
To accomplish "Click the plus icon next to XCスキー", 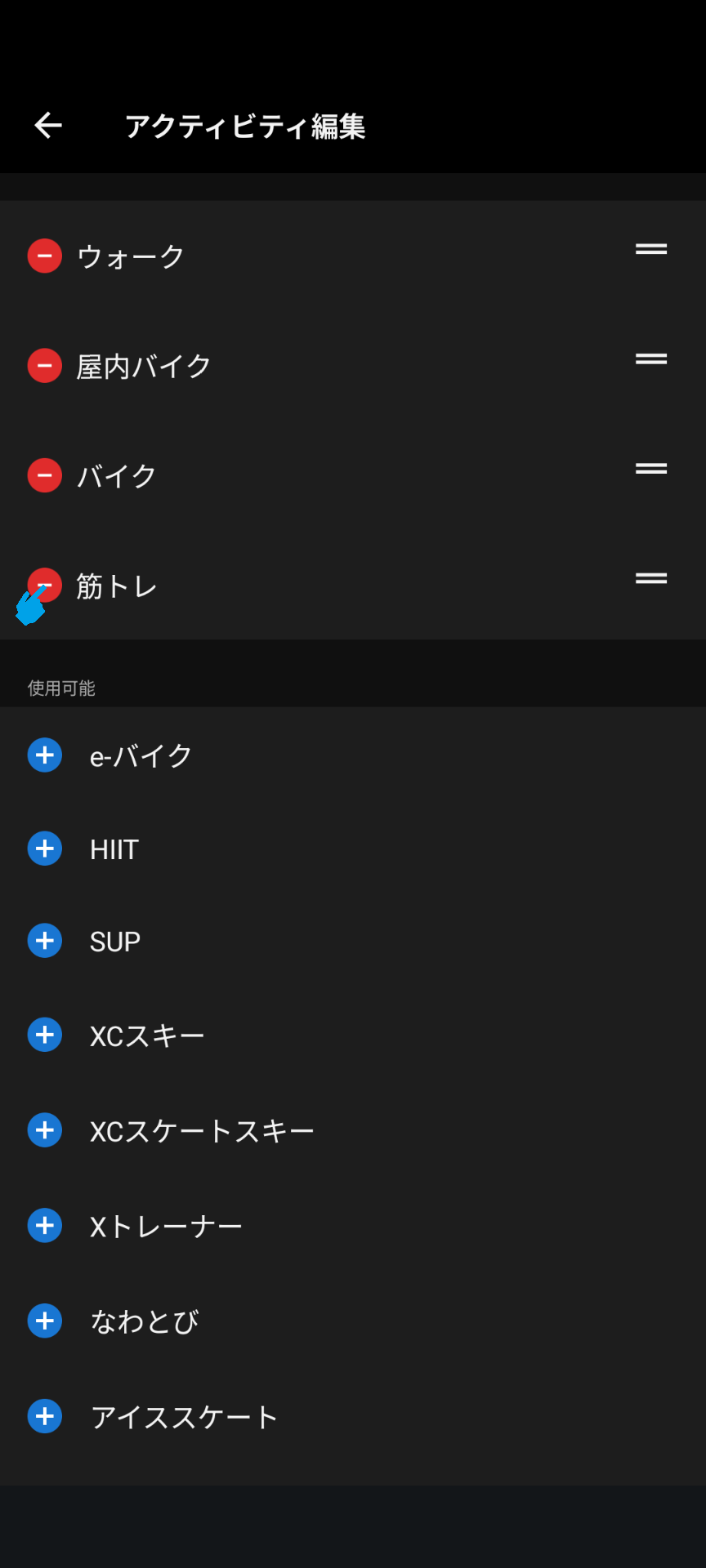I will tap(44, 1034).
